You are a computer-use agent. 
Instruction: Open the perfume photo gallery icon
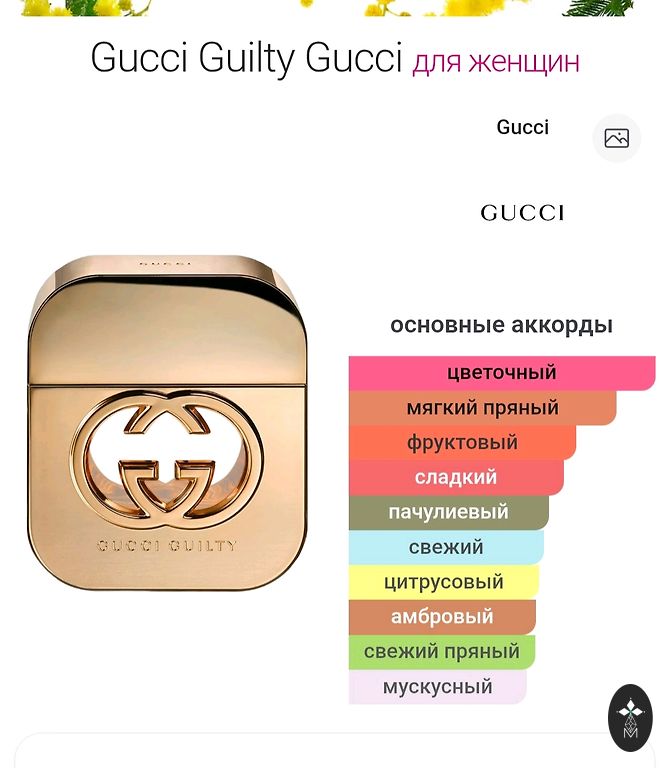pos(616,138)
